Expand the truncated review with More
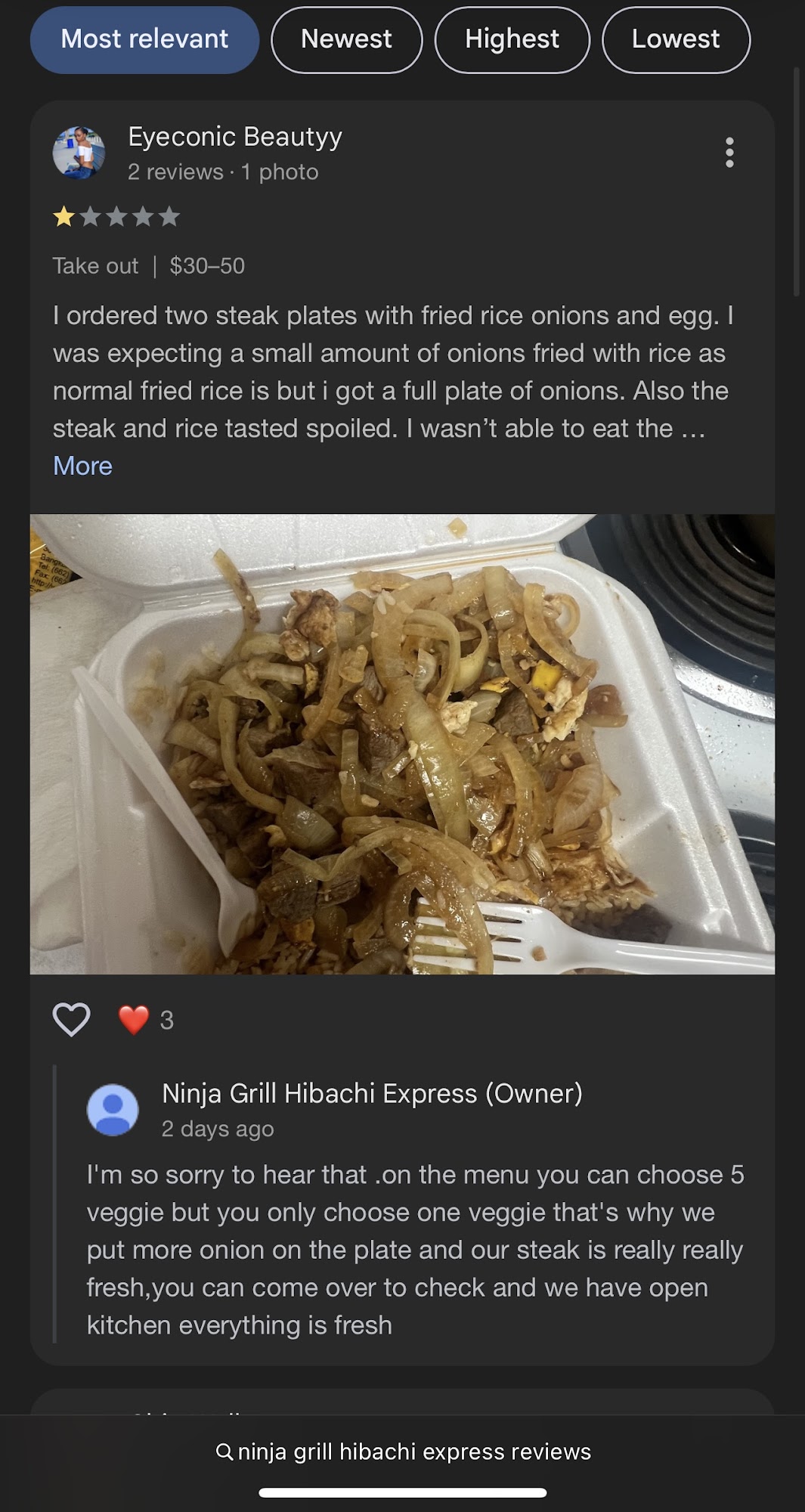 [x=82, y=466]
